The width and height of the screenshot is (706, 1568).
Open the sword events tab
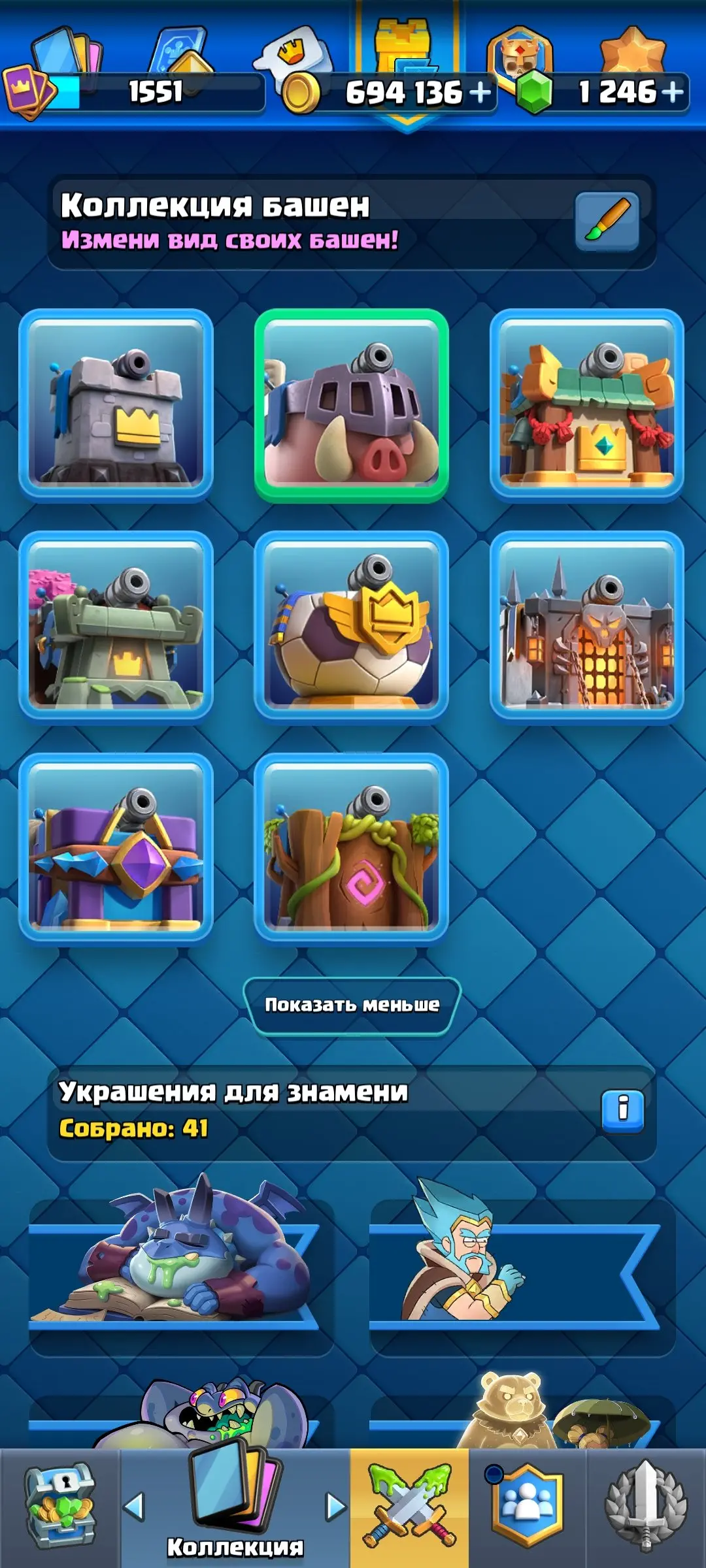646,1508
